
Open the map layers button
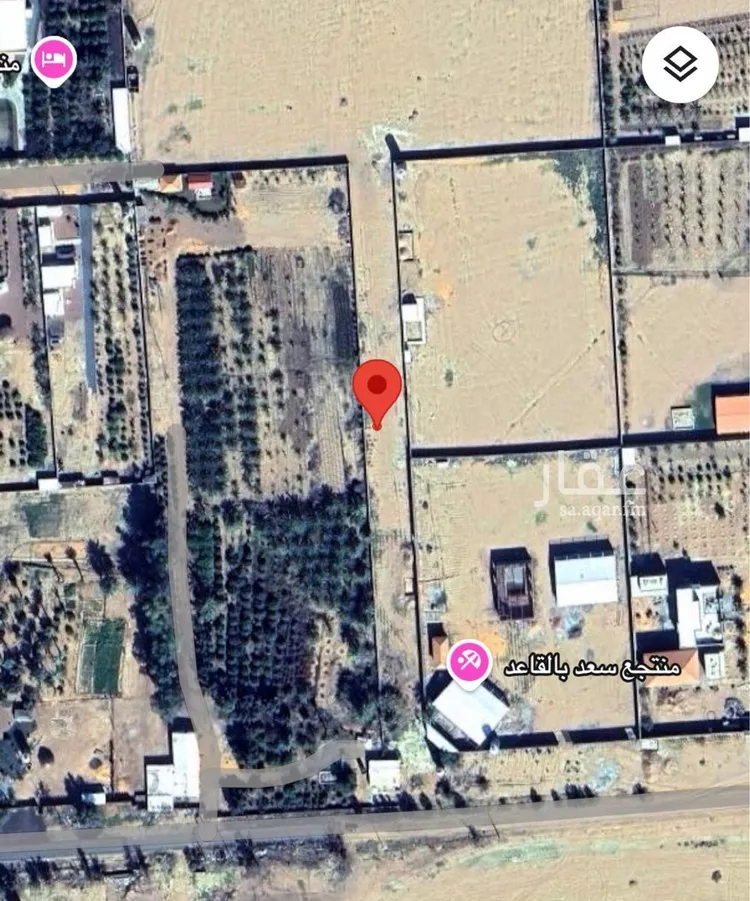tap(680, 65)
